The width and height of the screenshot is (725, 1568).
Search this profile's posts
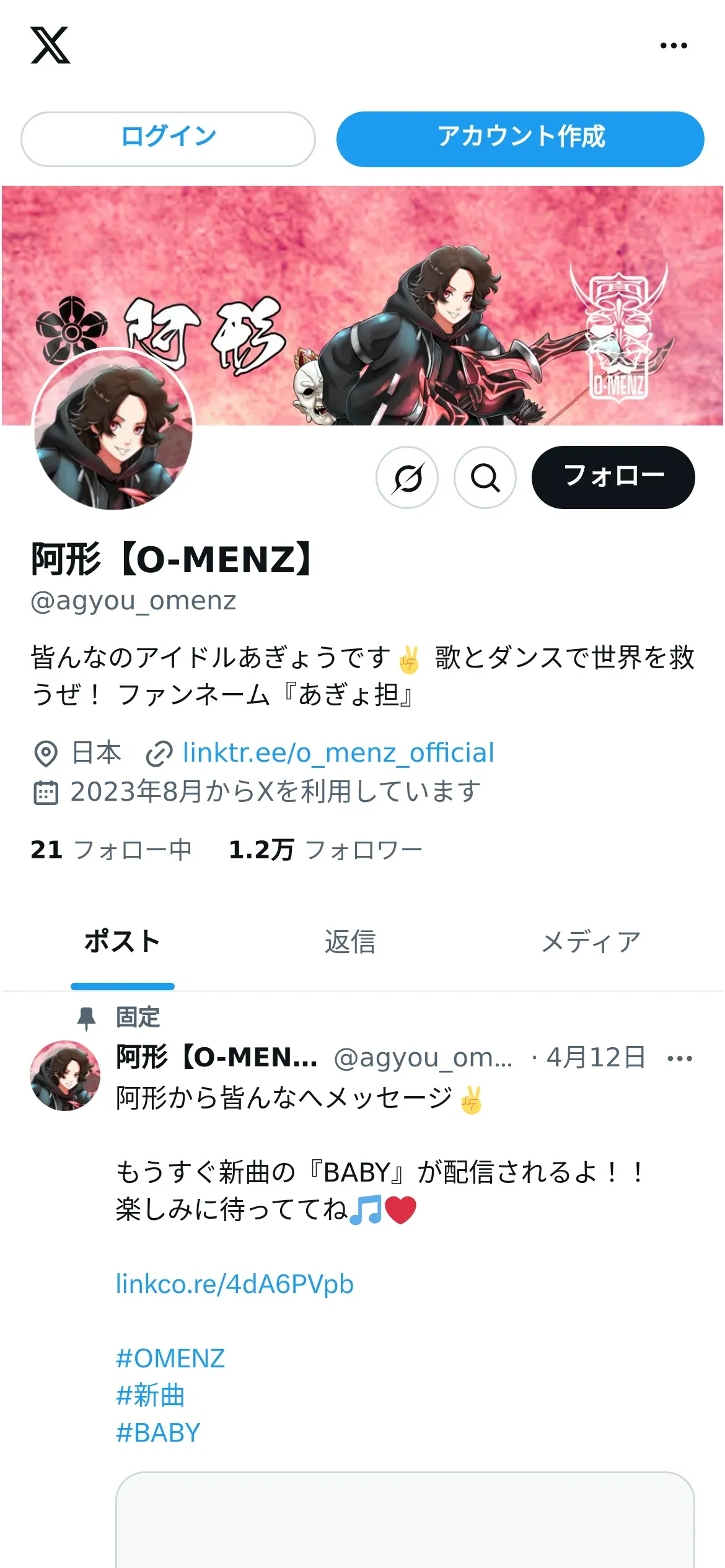tap(485, 477)
